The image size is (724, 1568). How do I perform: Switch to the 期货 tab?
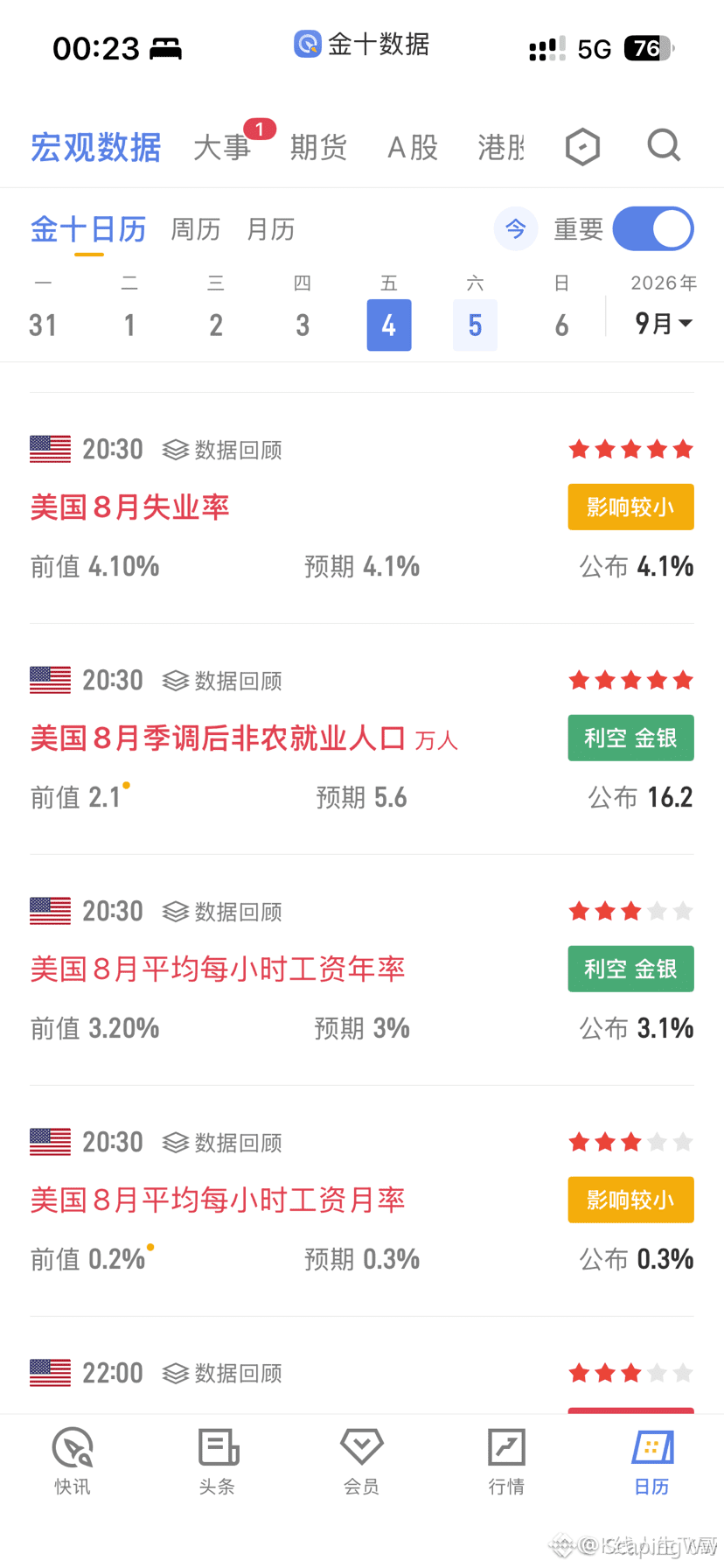(318, 147)
